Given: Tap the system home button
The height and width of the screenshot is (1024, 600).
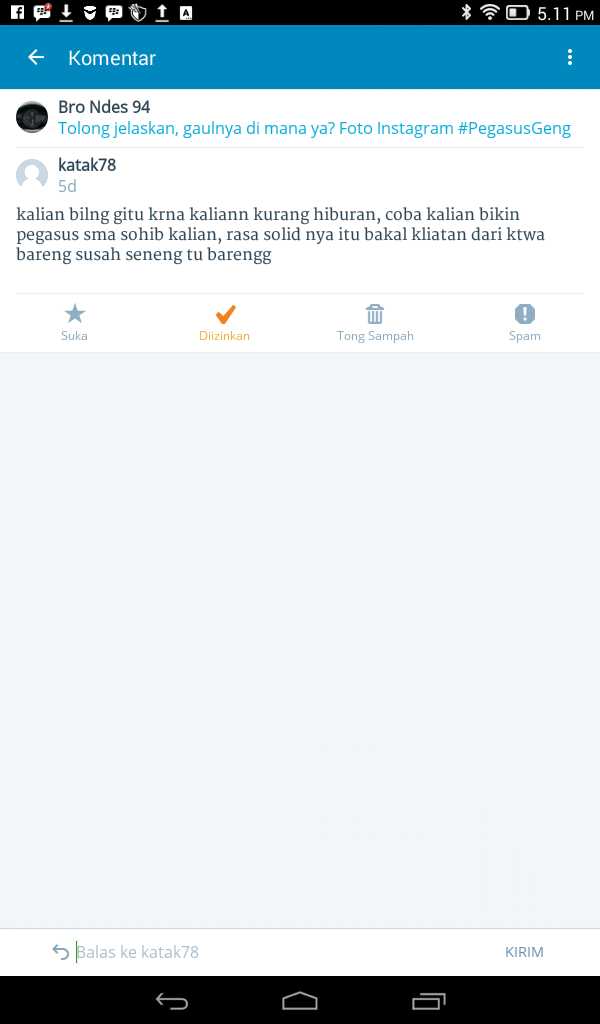Looking at the screenshot, I should point(300,1000).
